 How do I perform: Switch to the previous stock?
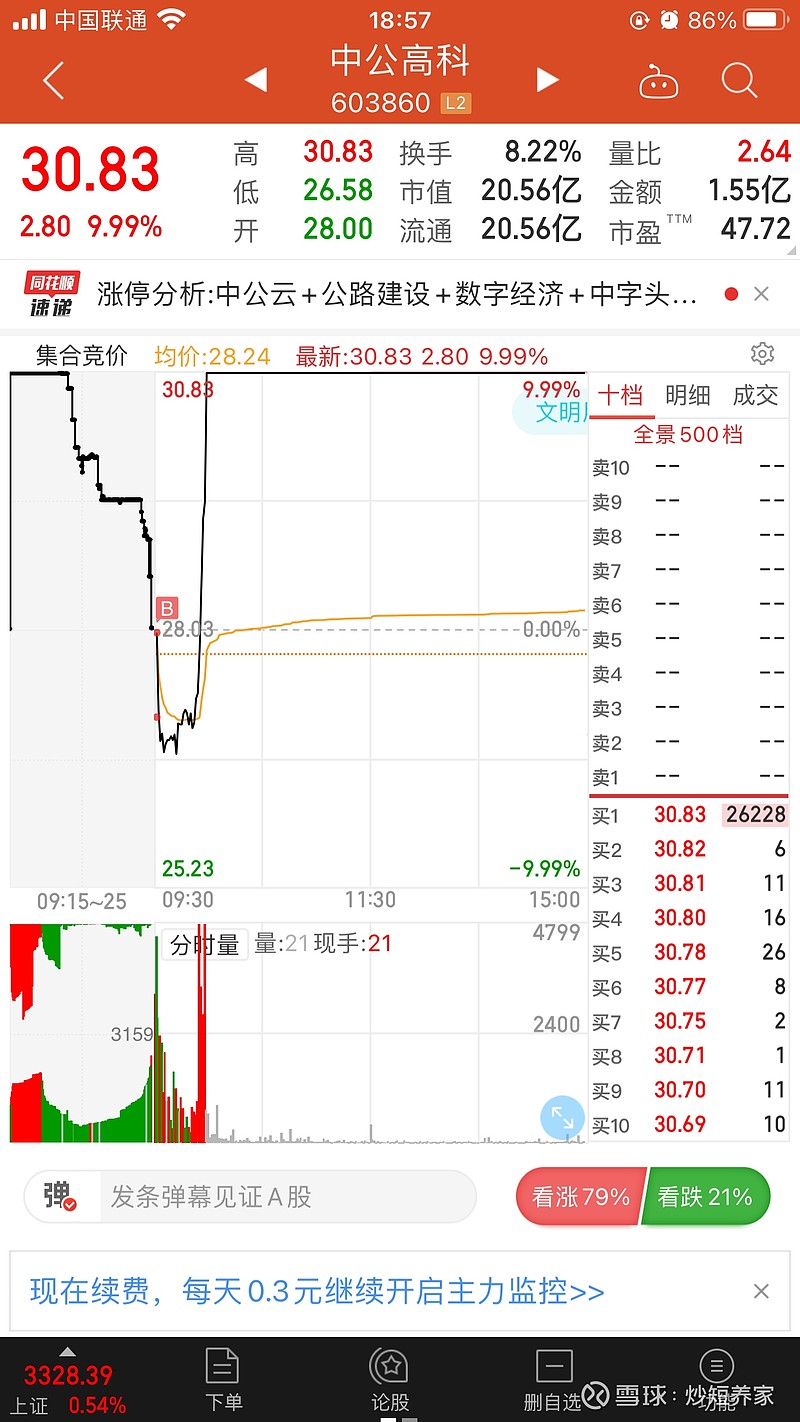[x=256, y=80]
